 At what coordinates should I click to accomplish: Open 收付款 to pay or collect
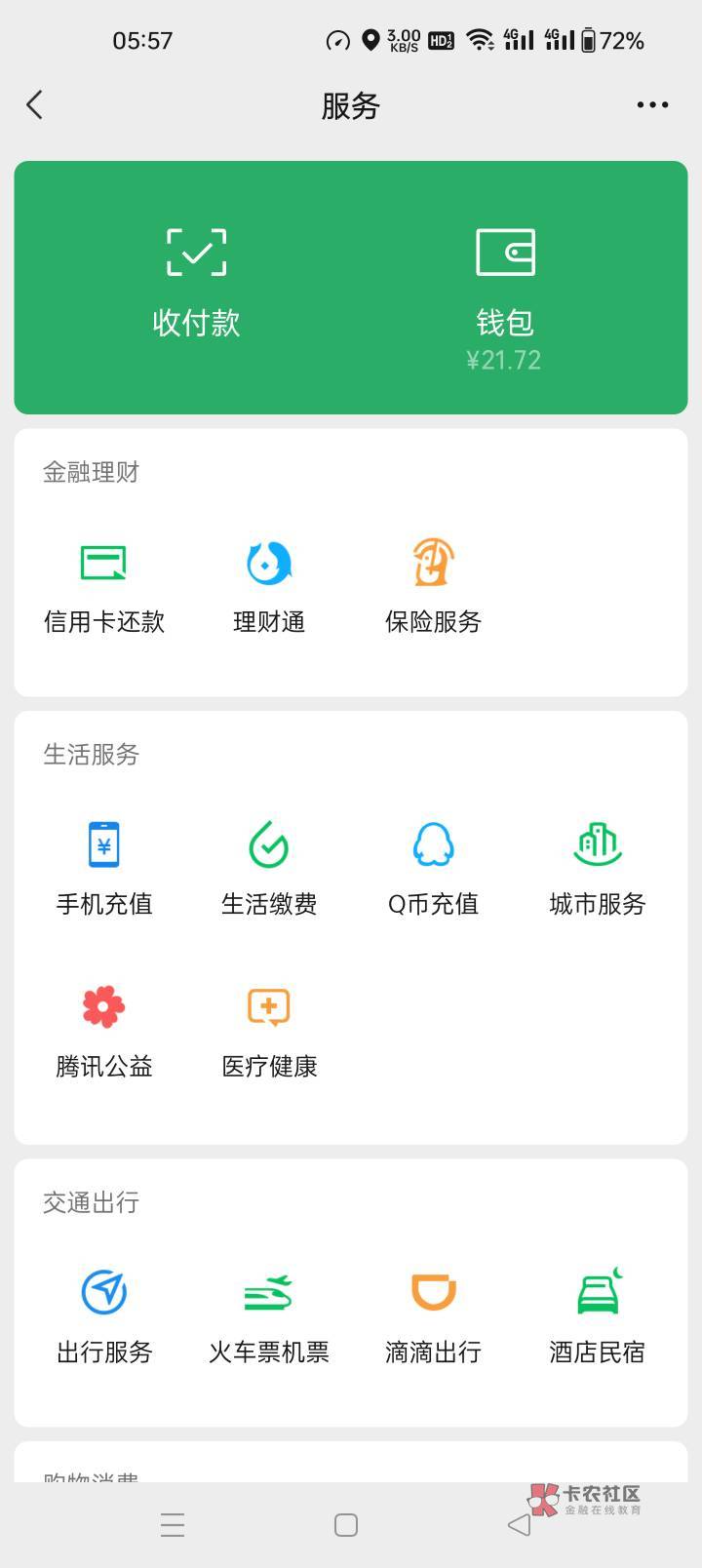pos(196,285)
